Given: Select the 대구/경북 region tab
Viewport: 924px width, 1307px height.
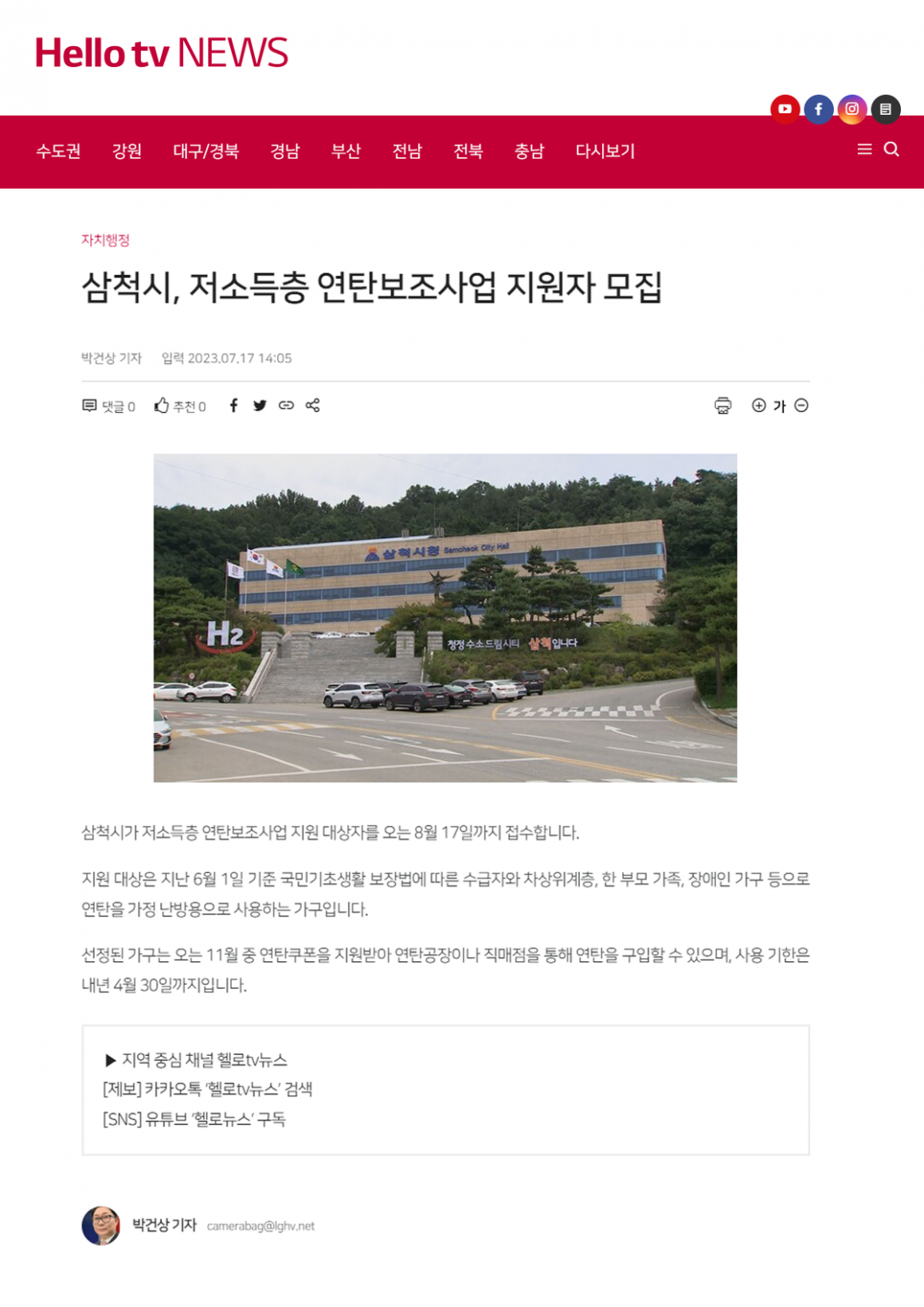Looking at the screenshot, I should [x=206, y=151].
